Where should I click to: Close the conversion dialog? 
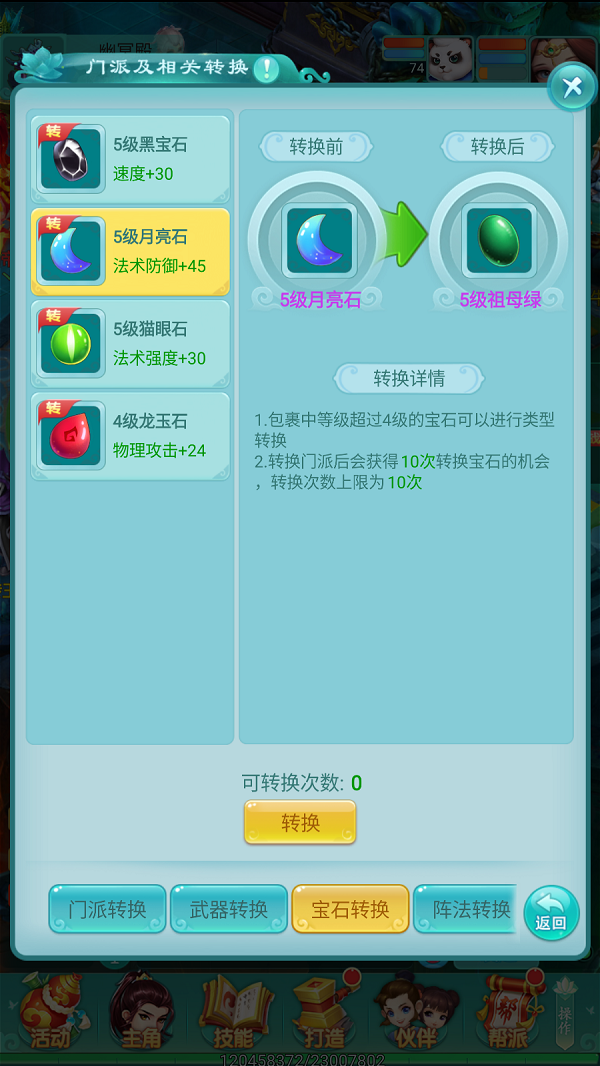pyautogui.click(x=572, y=87)
